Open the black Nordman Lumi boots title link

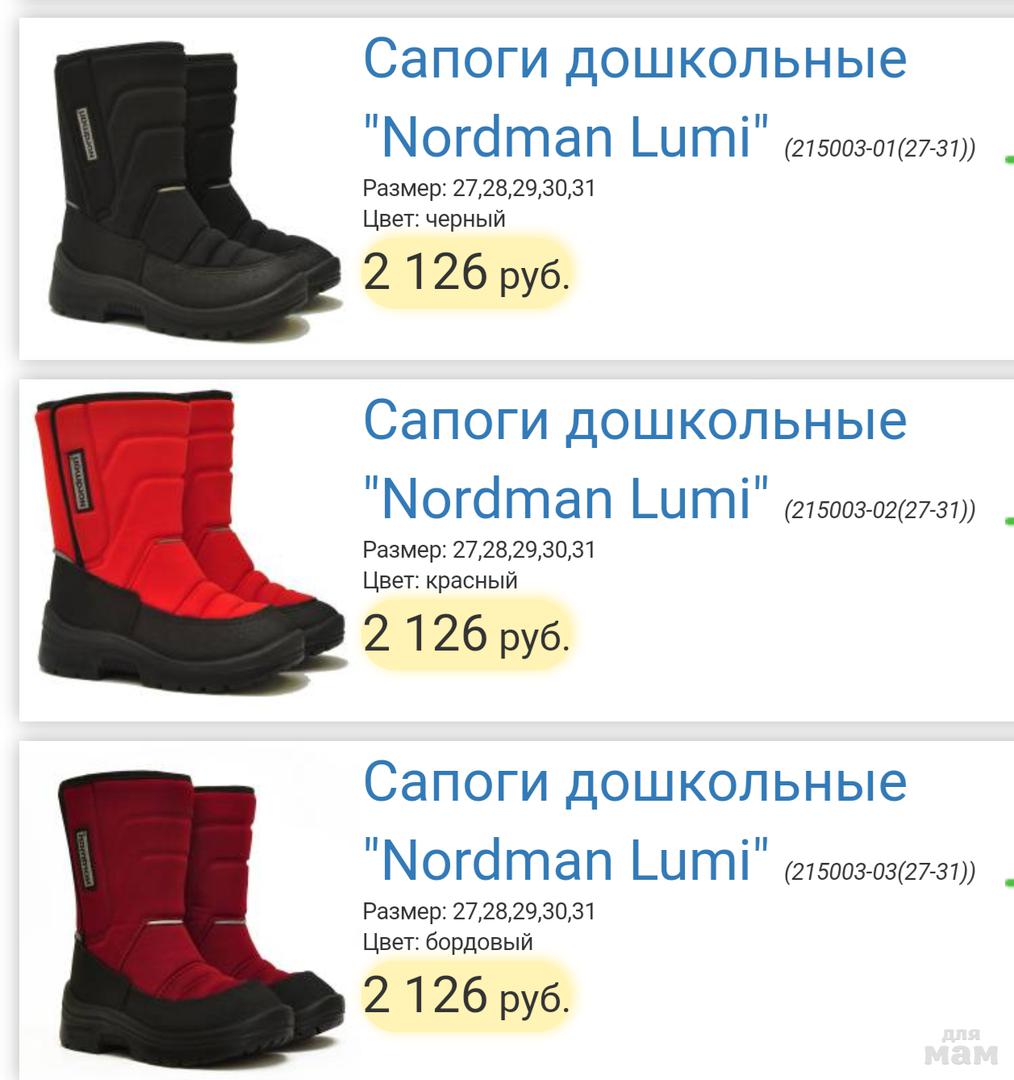click(x=634, y=98)
